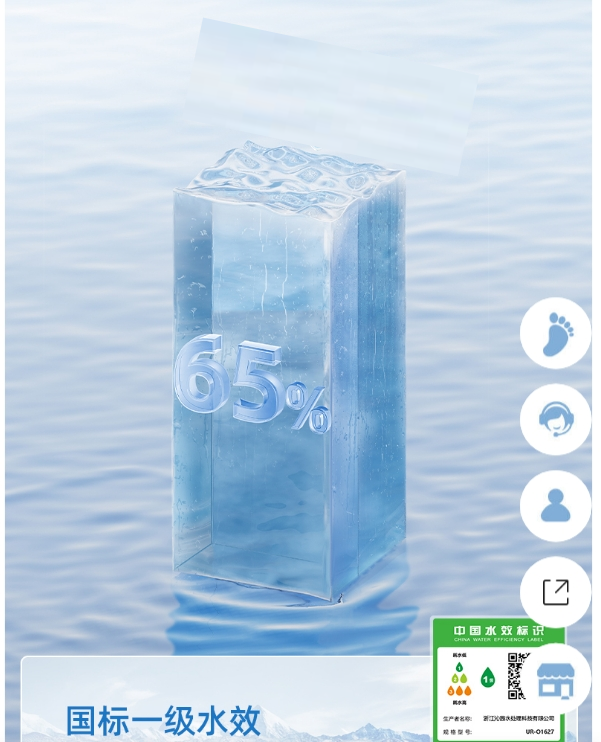Contact customer service via headset icon
601x742 pixels.
(555, 419)
